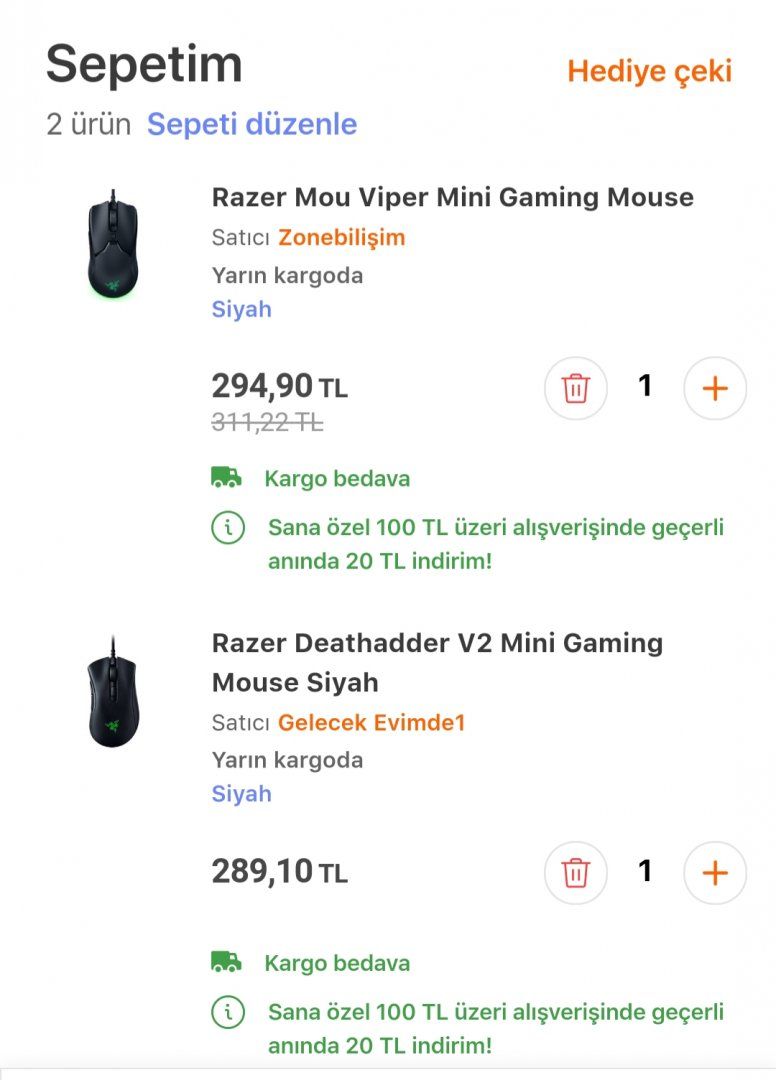Screen dimensions: 776x1080
Task: Delete Razer Deathadder V2 Mini from the cart
Action: [x=575, y=873]
